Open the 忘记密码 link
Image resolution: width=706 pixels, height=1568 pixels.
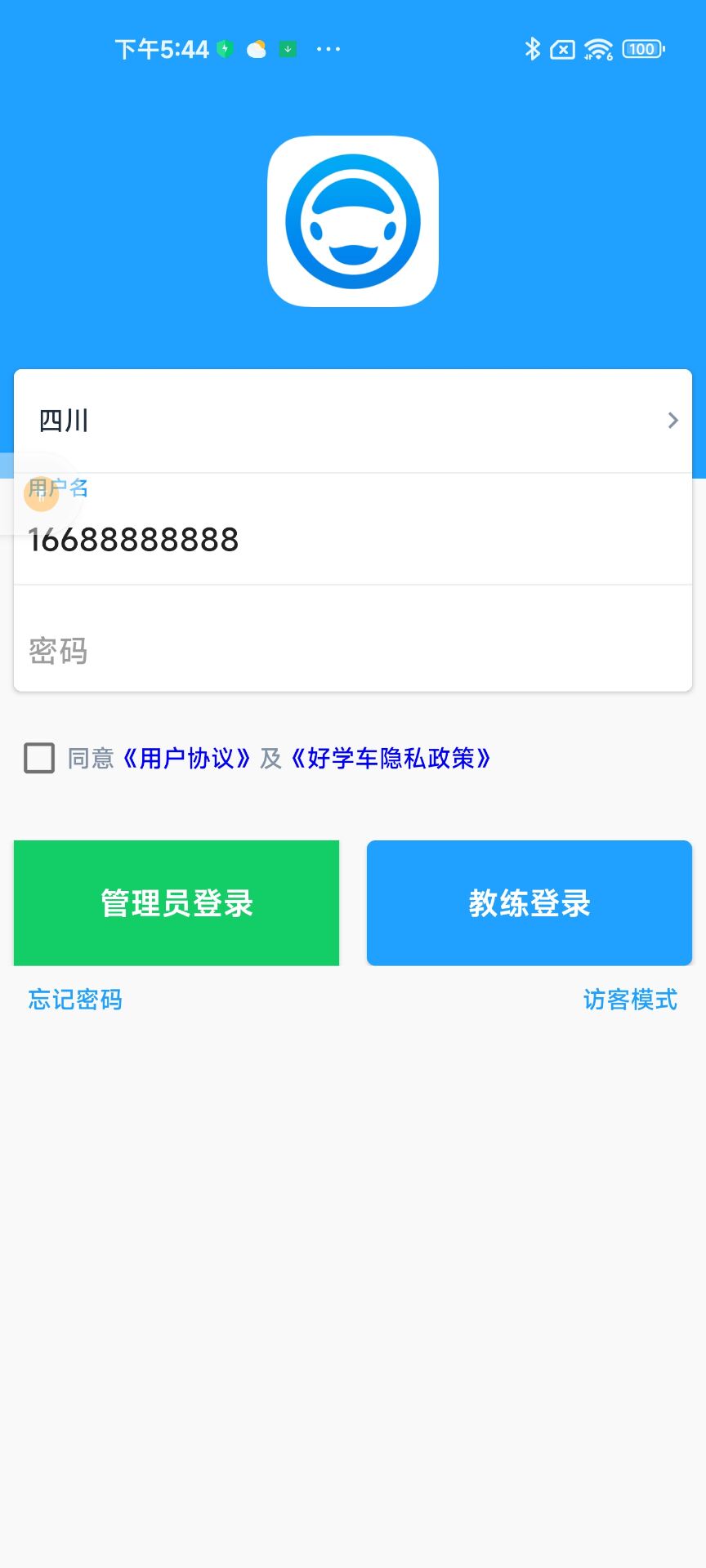74,1000
